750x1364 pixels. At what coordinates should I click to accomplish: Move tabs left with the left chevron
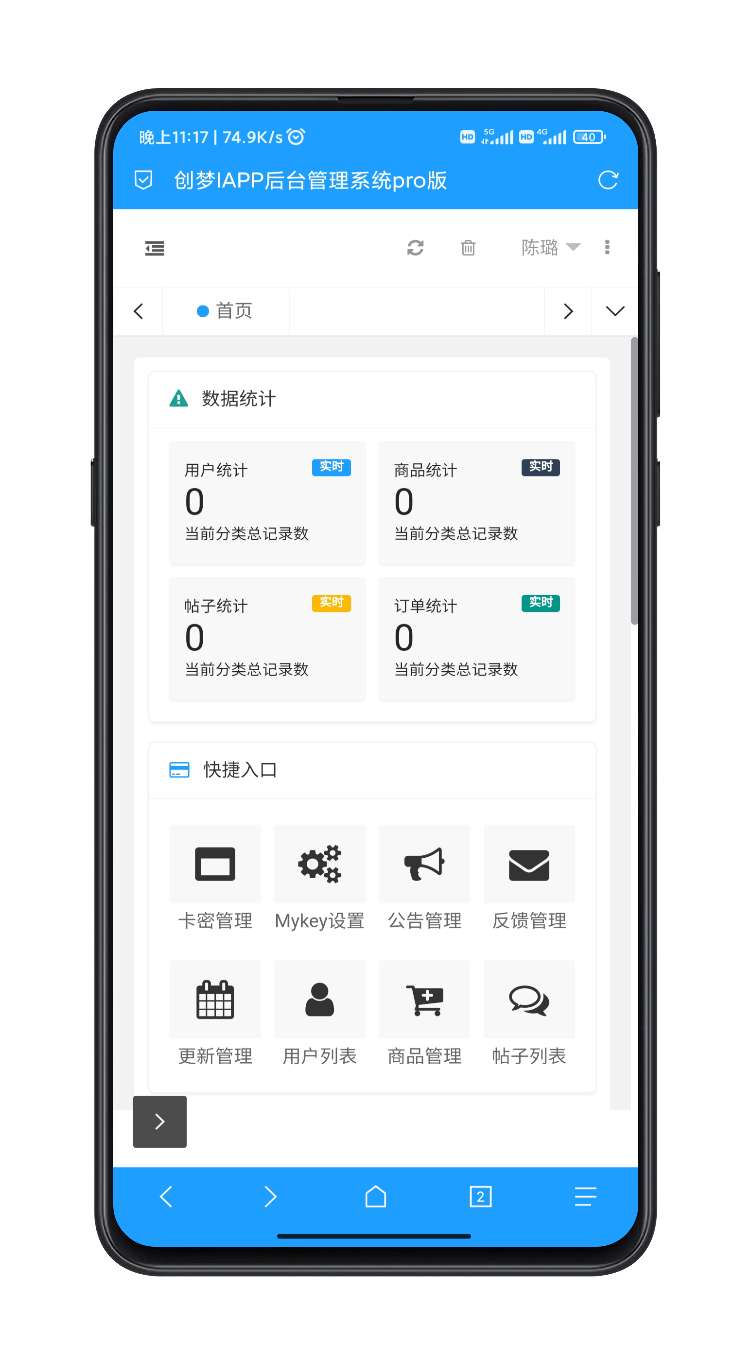(x=138, y=311)
